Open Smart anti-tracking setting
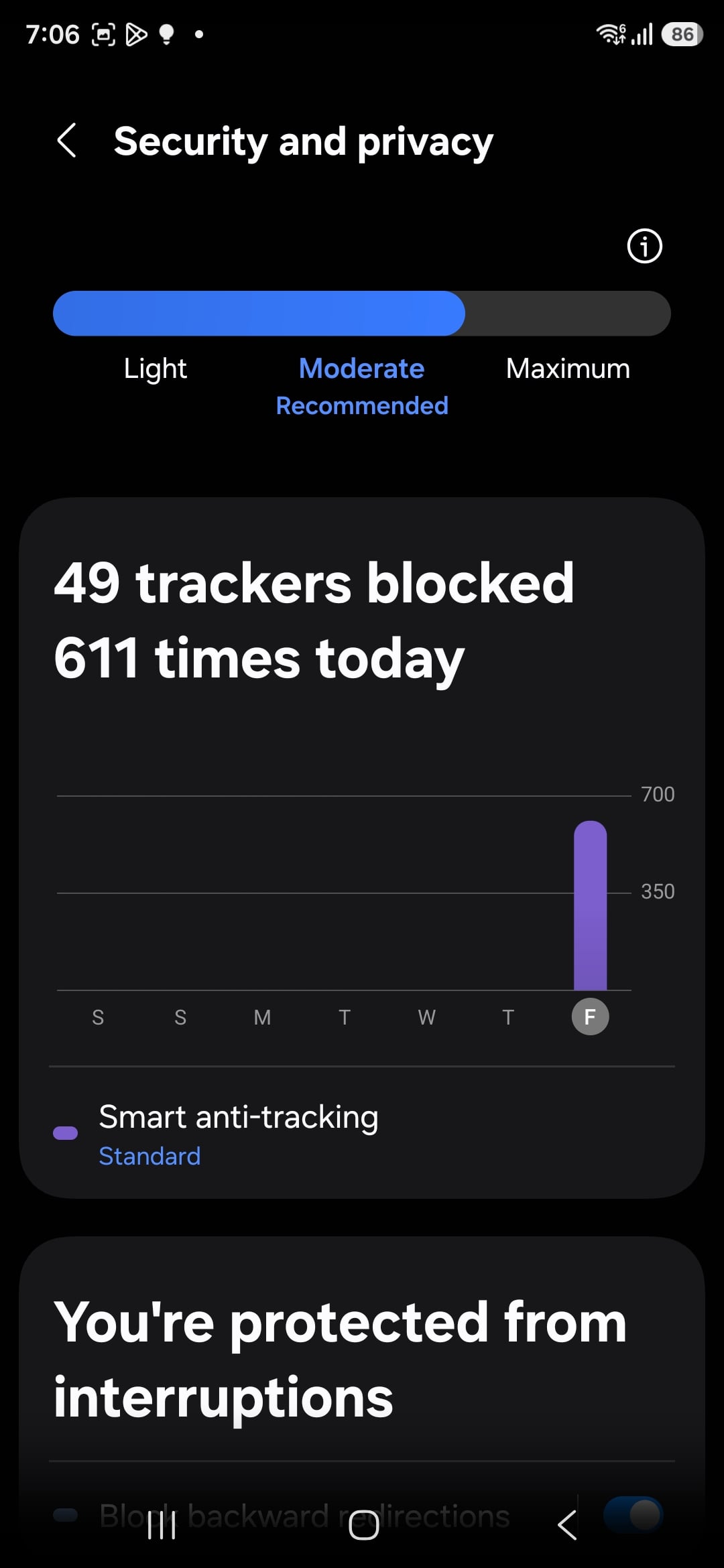This screenshot has height=1568, width=724. [x=239, y=1134]
